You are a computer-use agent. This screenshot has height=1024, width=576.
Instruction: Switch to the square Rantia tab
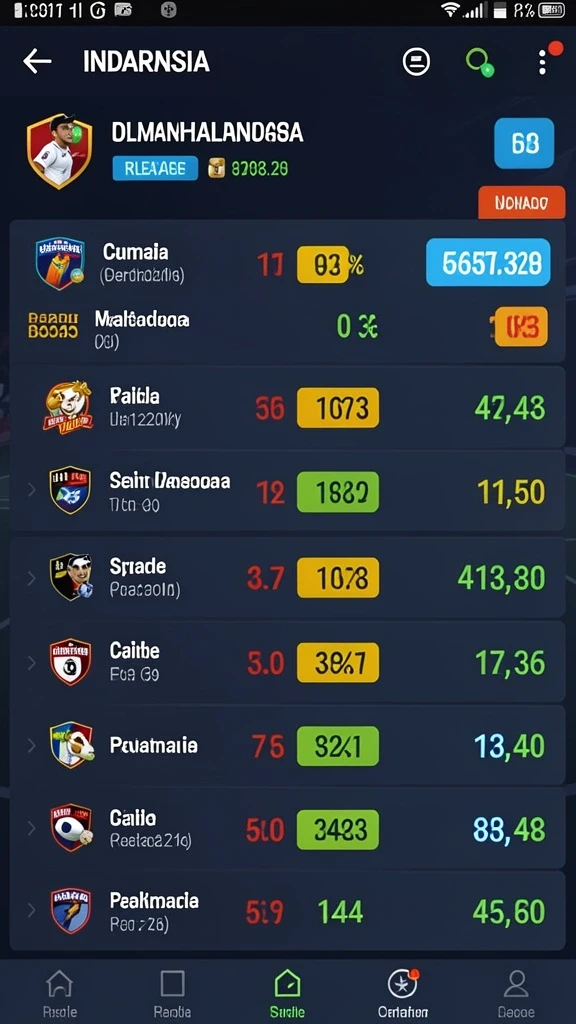(172, 993)
